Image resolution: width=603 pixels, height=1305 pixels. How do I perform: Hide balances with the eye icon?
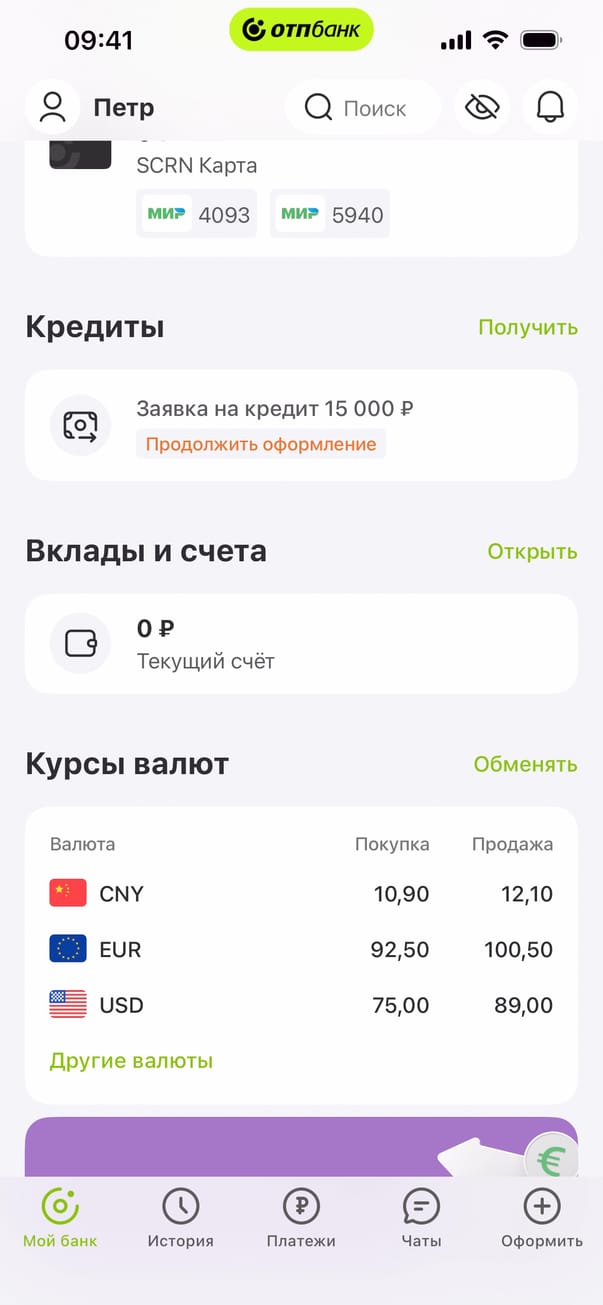[482, 107]
